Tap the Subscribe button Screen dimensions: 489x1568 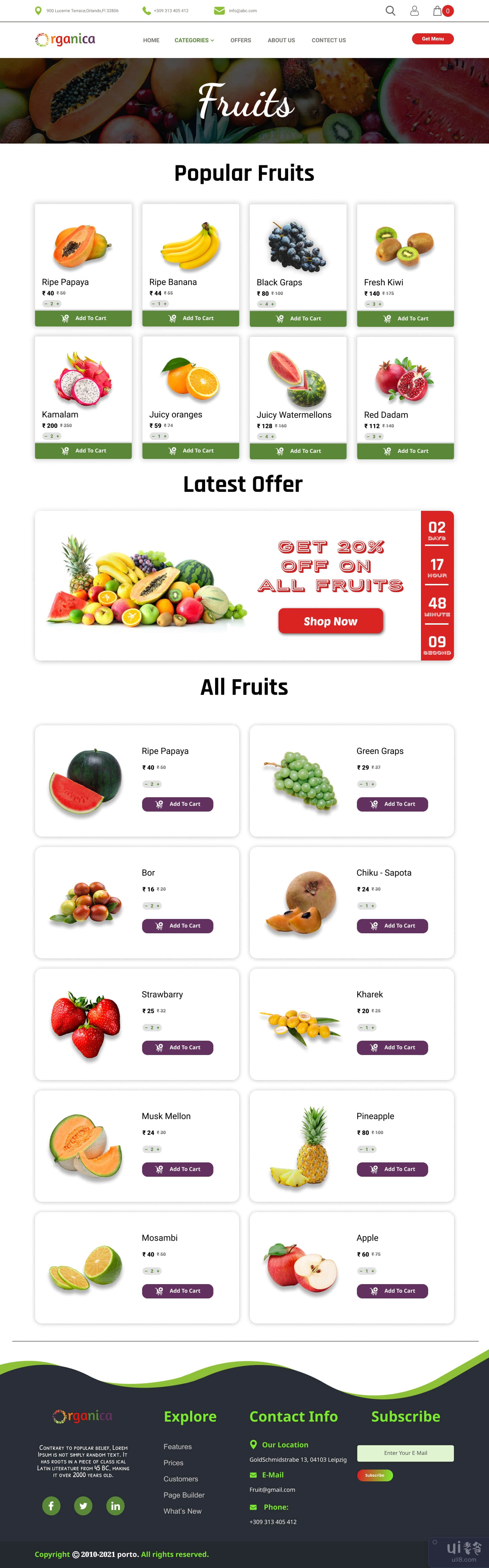[374, 1476]
